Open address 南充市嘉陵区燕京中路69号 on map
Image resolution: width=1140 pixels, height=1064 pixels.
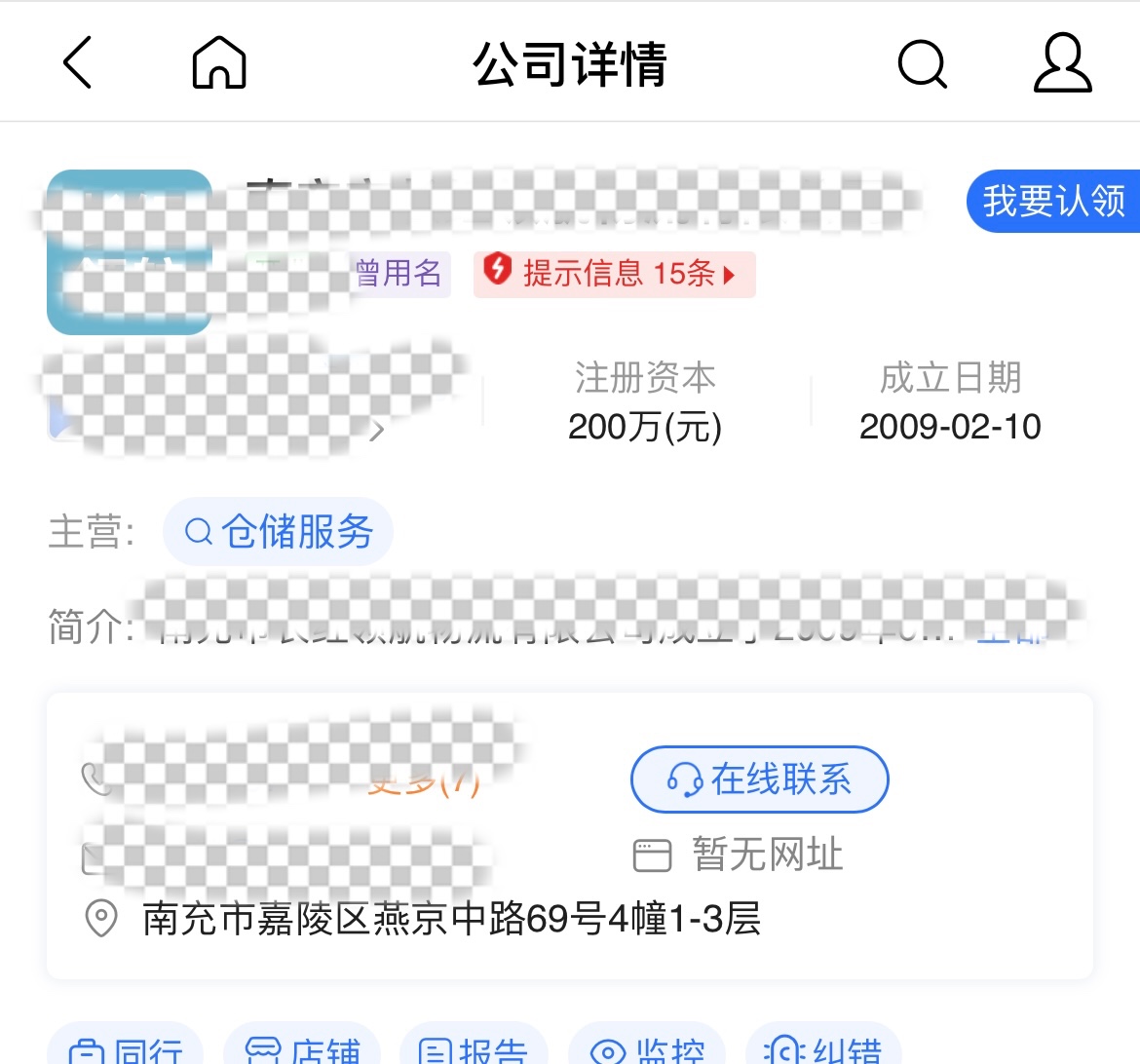(x=451, y=919)
